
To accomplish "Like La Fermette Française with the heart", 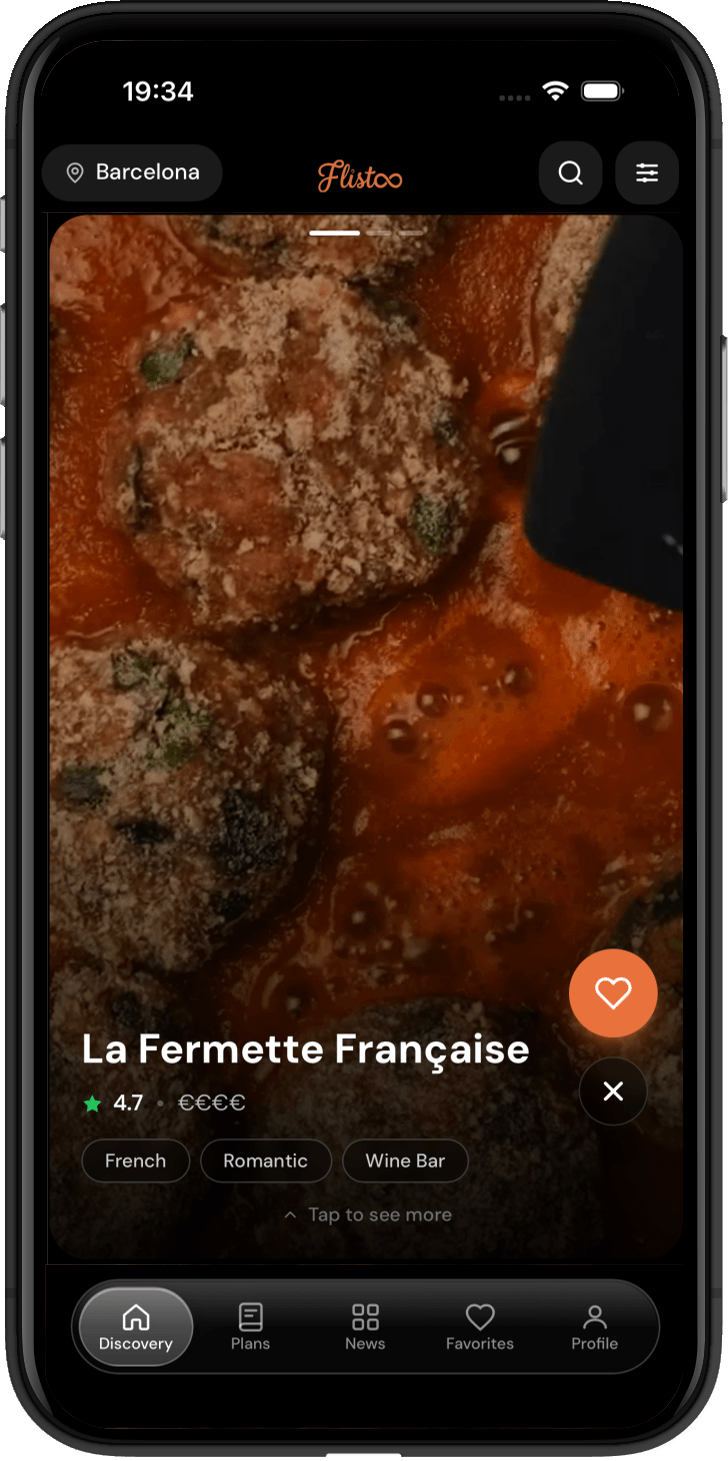I will (613, 993).
